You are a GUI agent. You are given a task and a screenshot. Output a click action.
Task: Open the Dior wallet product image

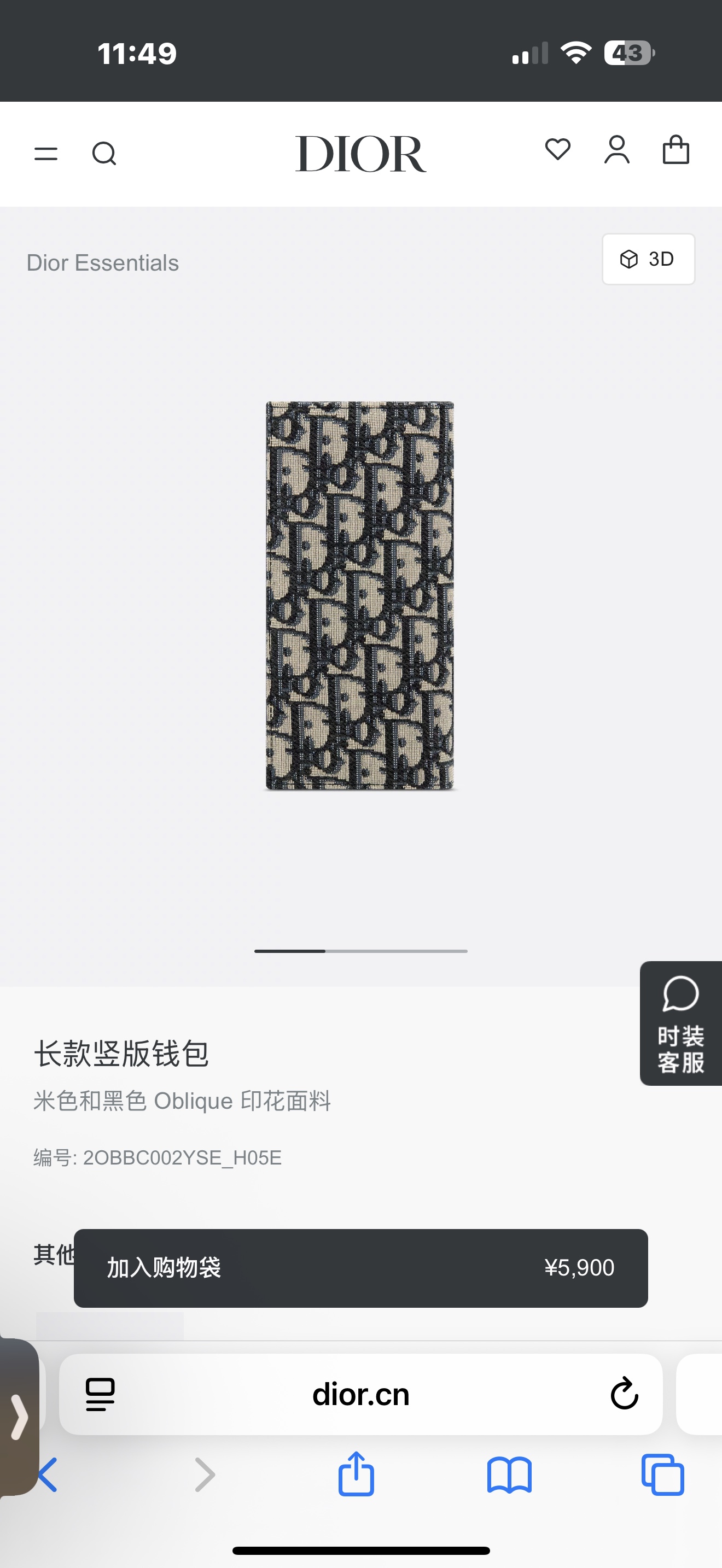click(x=360, y=596)
